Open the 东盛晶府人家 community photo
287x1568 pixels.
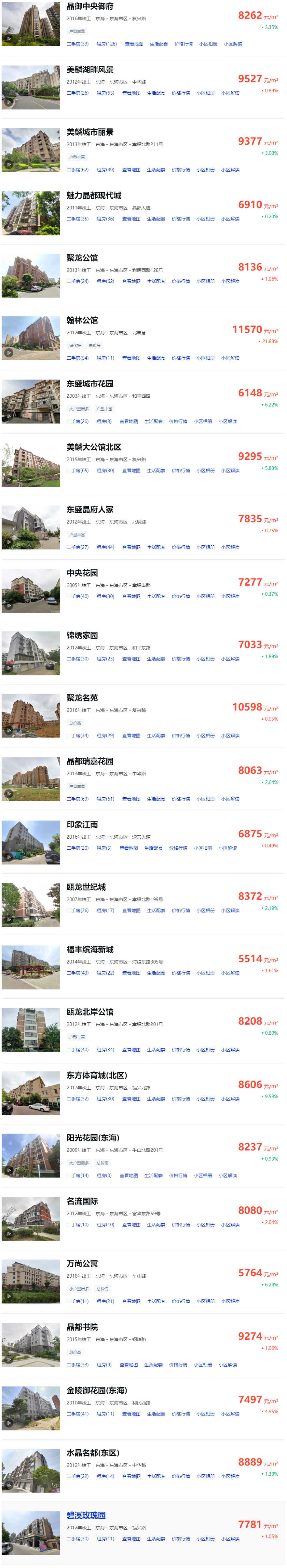click(x=31, y=528)
